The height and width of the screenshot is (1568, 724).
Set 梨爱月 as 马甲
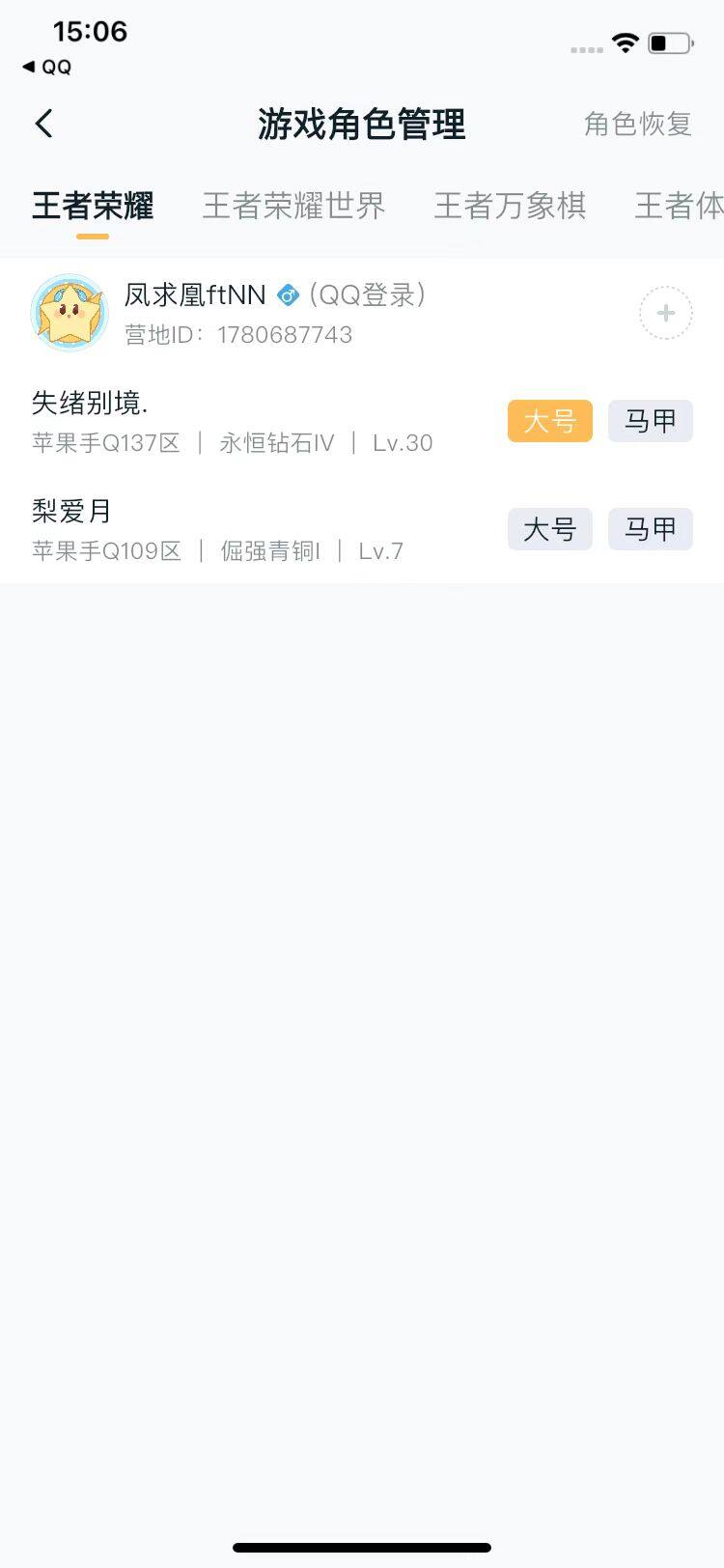point(650,529)
